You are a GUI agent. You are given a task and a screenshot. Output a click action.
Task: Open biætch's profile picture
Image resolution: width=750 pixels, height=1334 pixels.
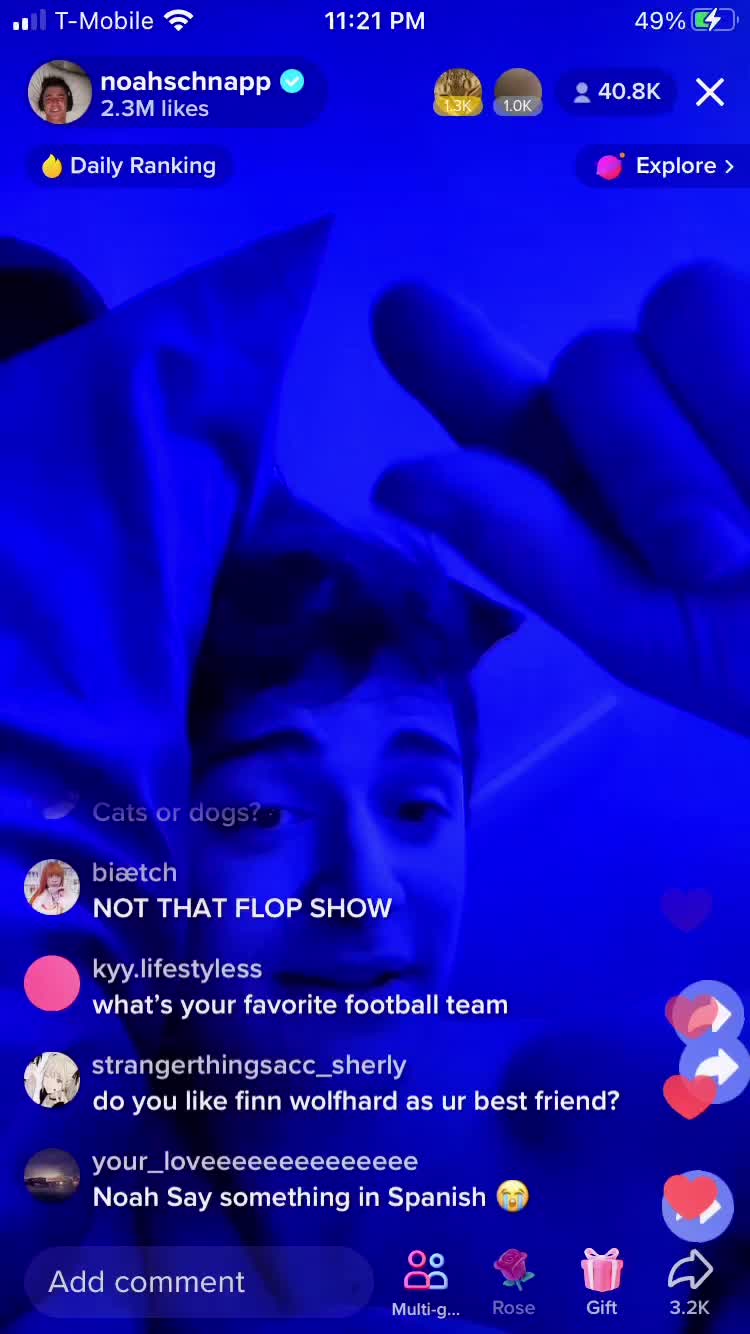click(x=52, y=887)
